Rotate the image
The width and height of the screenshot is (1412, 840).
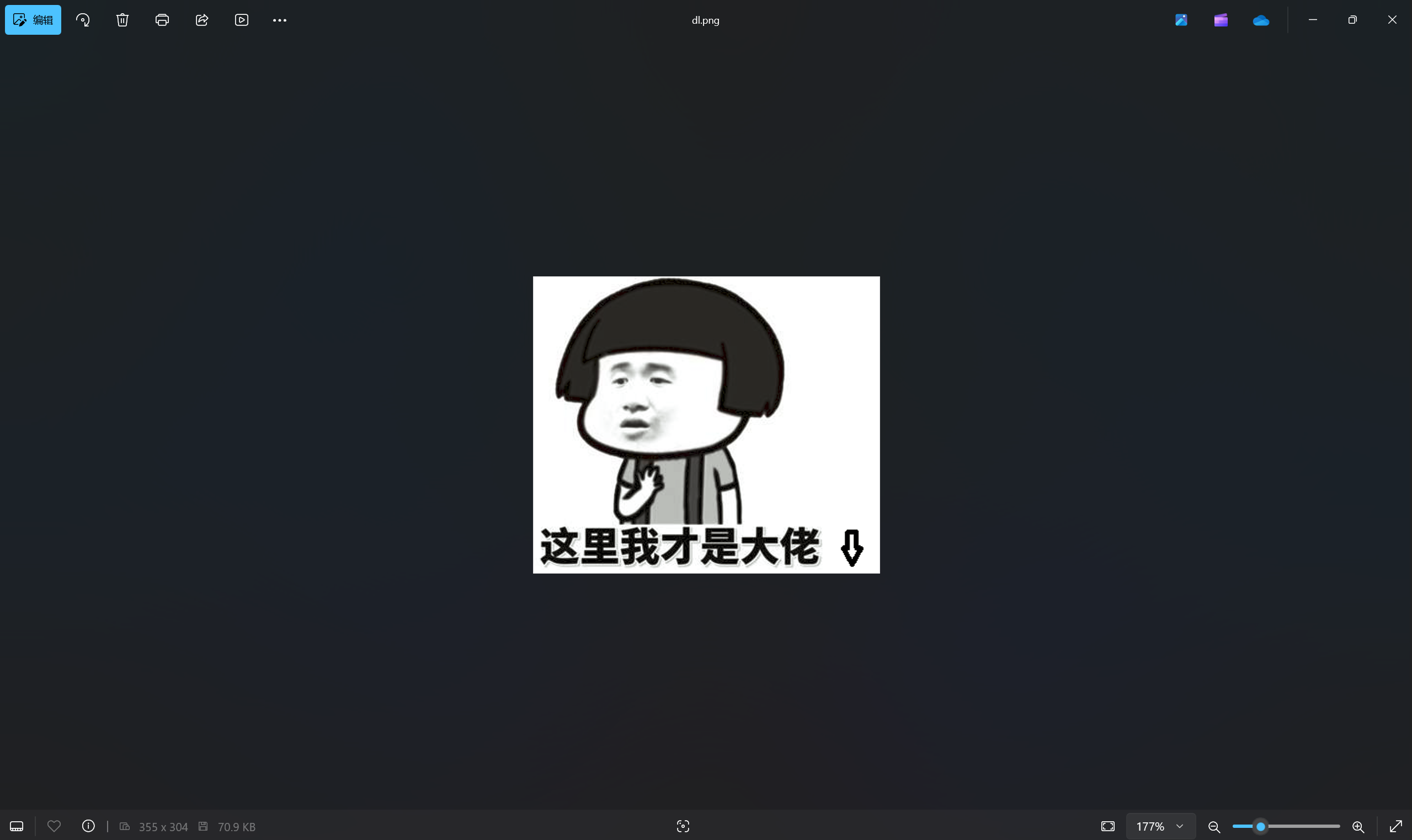point(83,20)
